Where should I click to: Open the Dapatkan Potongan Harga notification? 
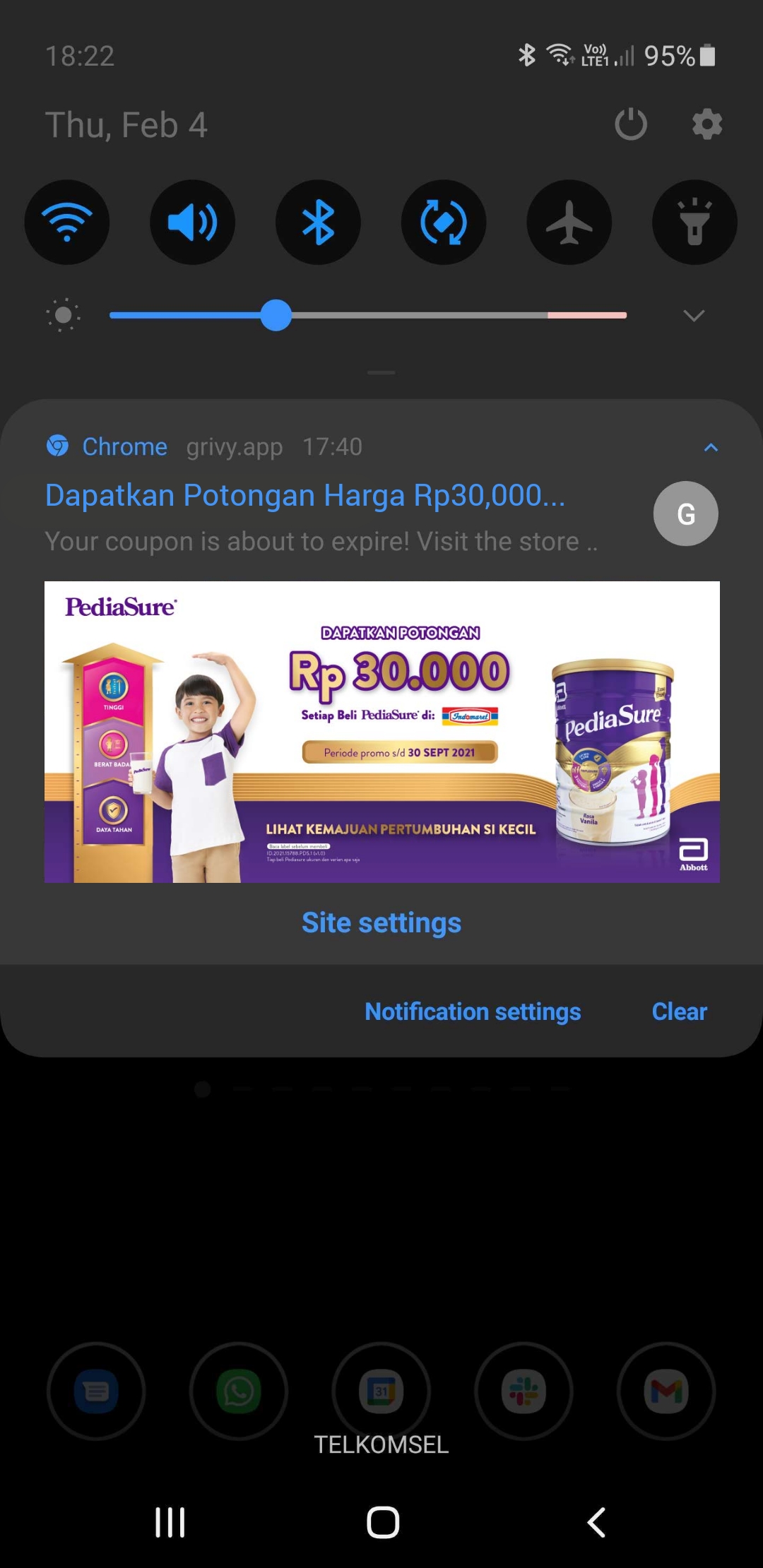point(305,495)
